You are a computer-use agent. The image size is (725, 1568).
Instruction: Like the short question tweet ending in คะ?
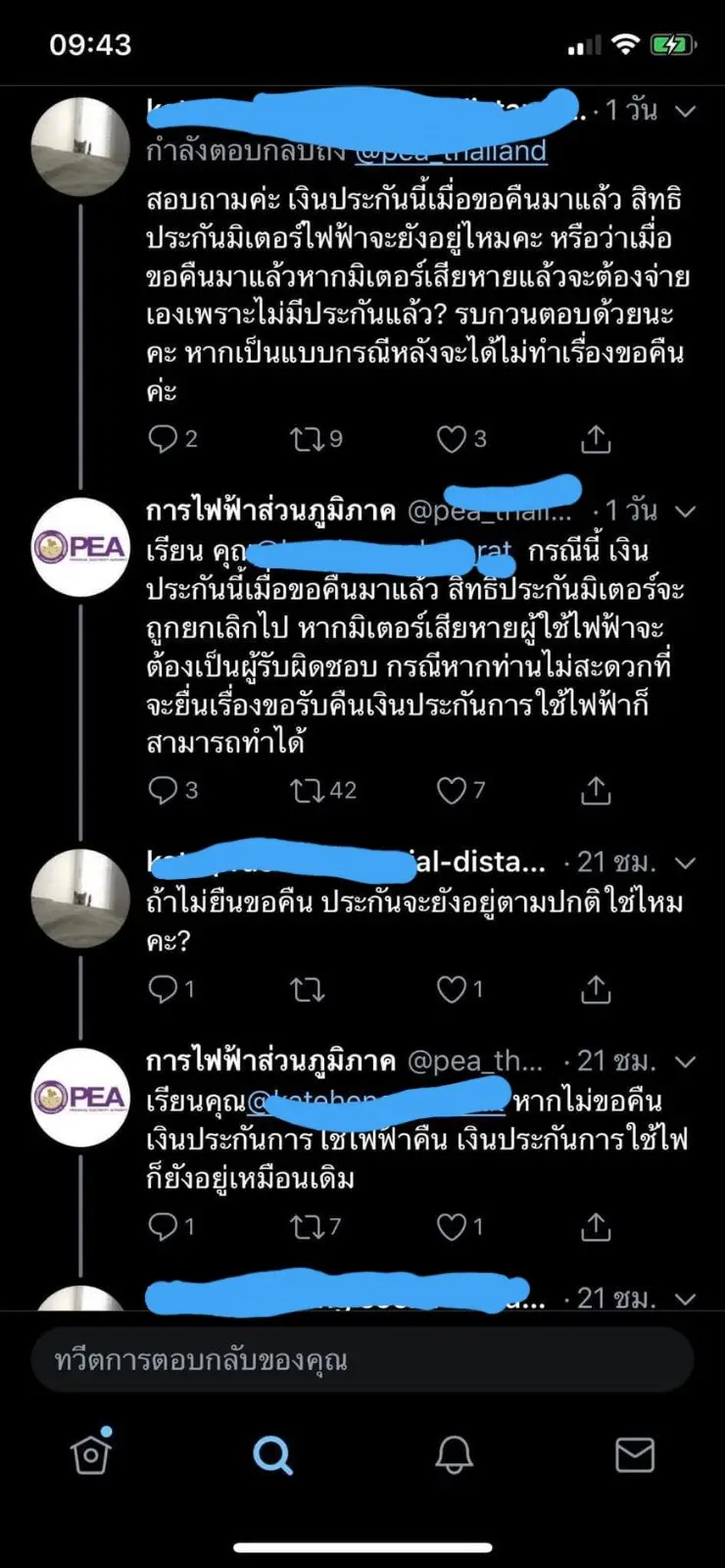(452, 990)
